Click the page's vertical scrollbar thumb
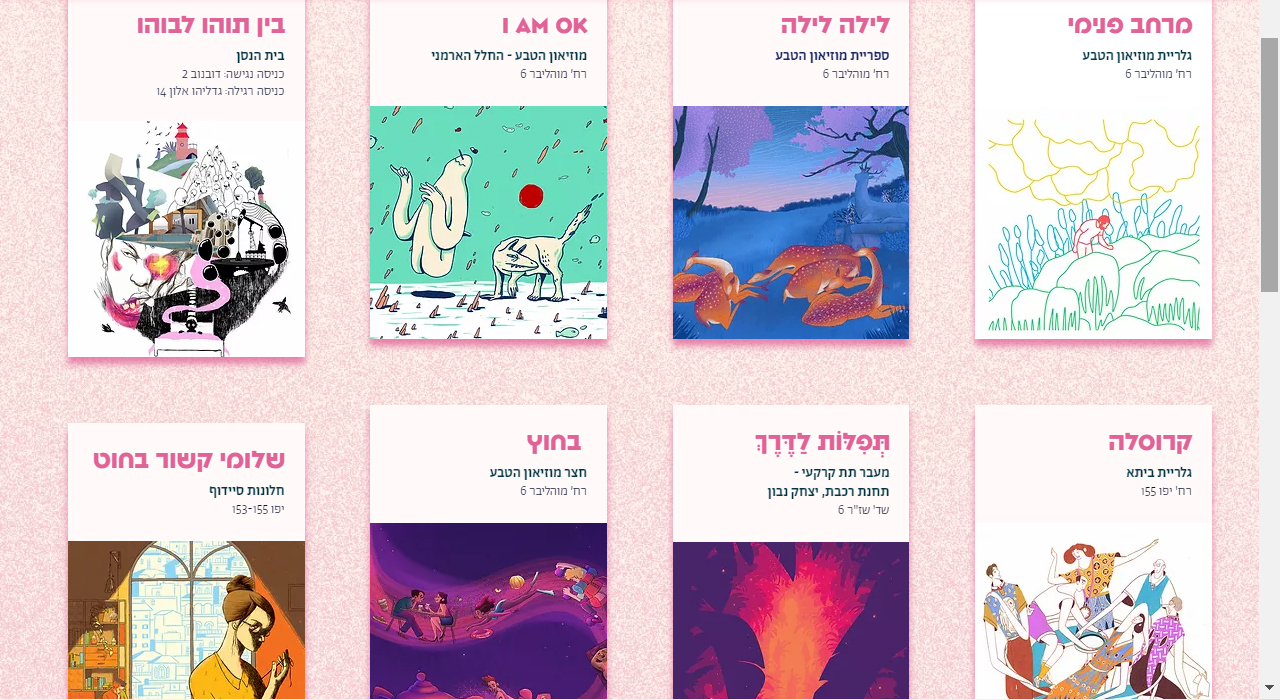Viewport: 1280px width, 700px height. point(1269,165)
